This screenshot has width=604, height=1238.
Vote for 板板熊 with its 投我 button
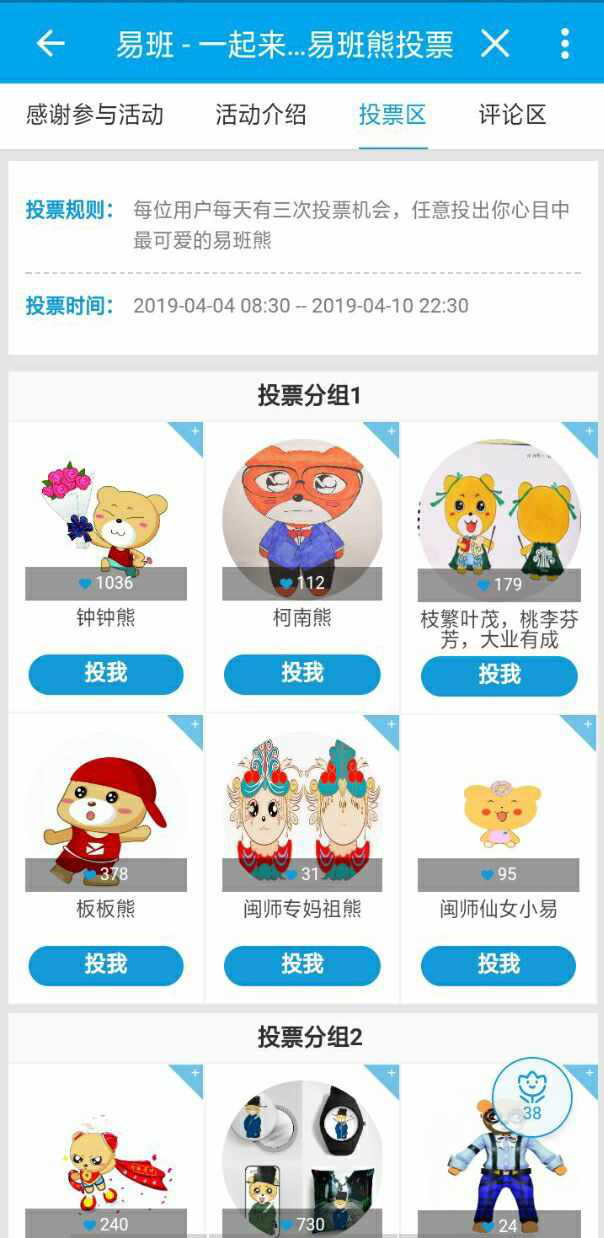tap(106, 965)
